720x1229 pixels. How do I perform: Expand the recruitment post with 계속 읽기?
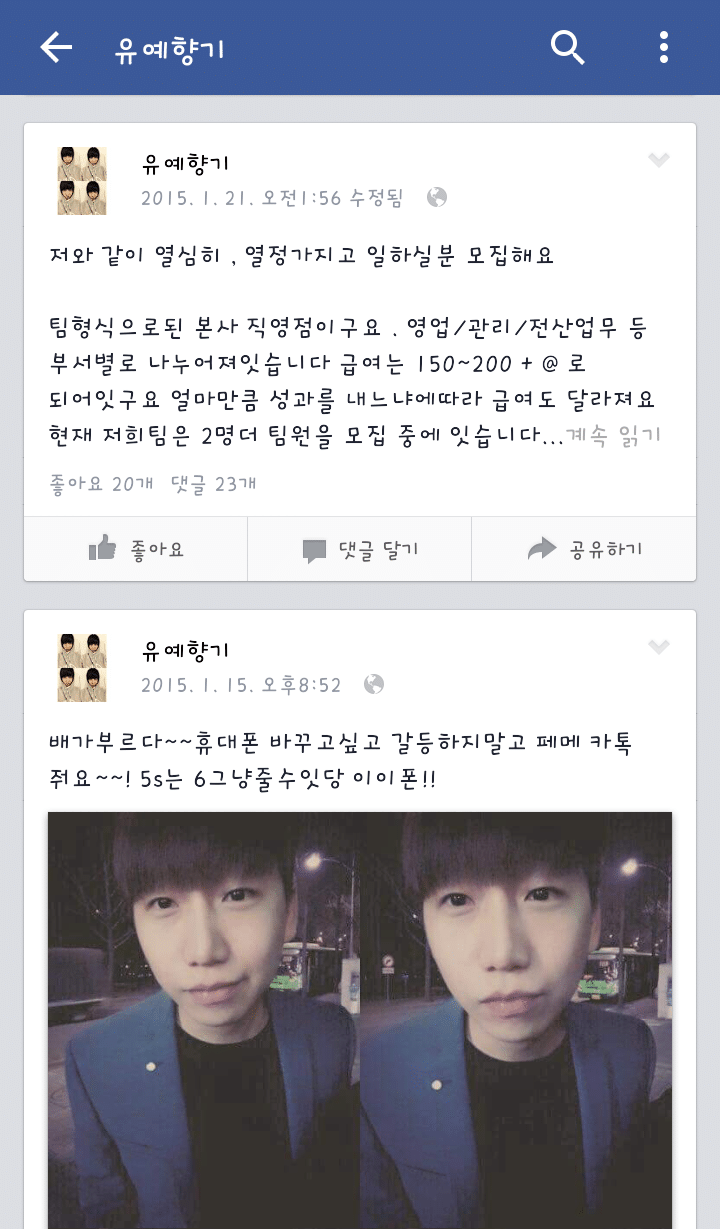coord(613,435)
